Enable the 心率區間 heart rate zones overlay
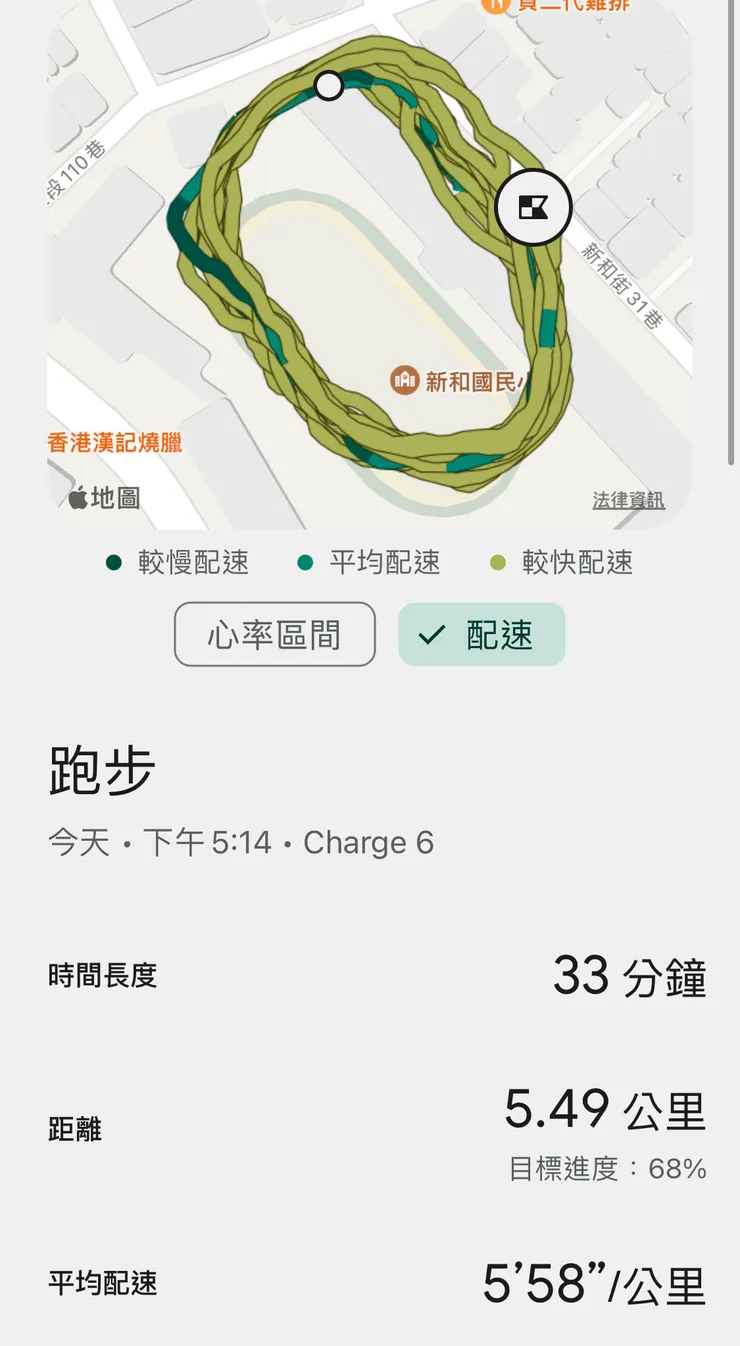The image size is (740, 1346). 274,634
